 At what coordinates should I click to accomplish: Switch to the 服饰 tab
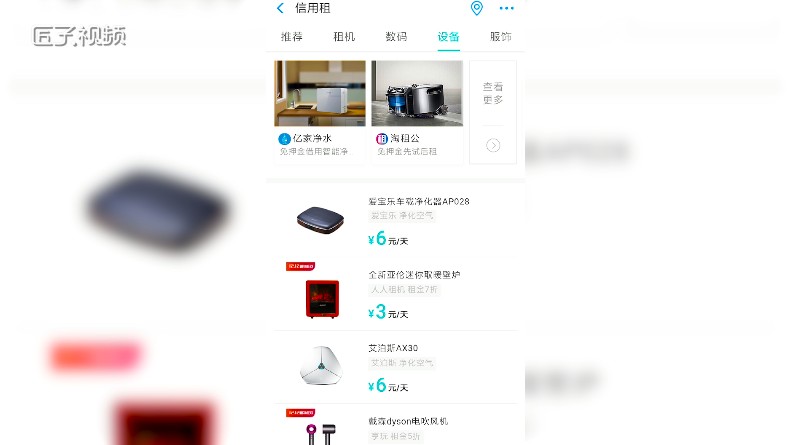(500, 37)
